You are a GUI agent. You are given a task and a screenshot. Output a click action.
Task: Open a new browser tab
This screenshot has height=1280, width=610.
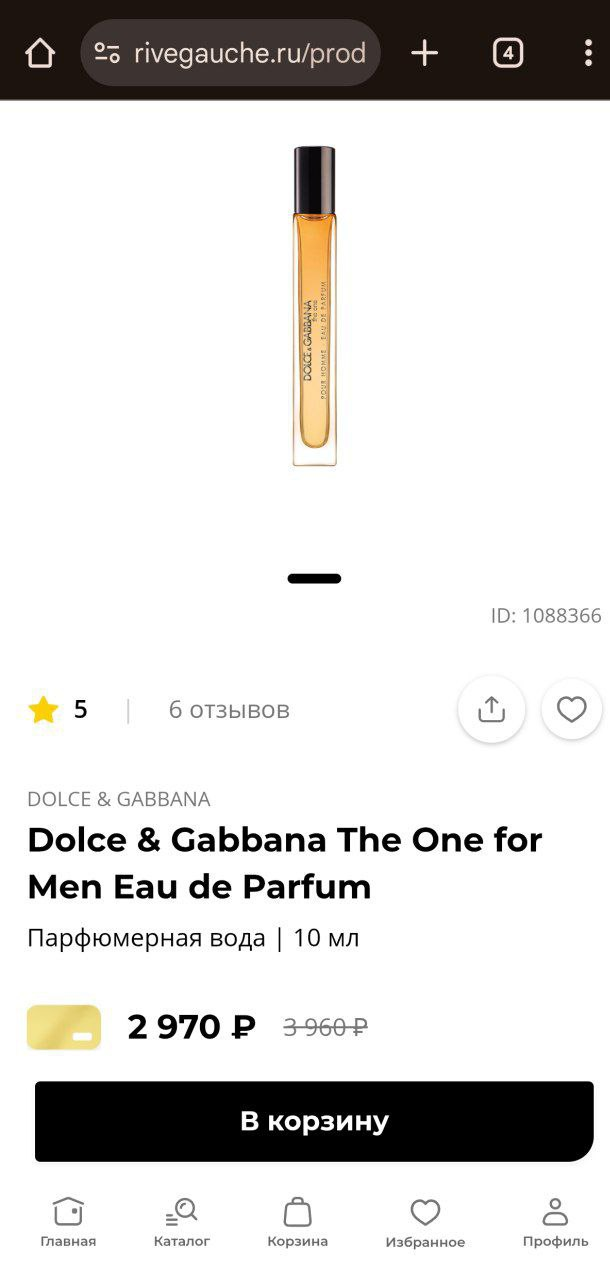[x=425, y=53]
